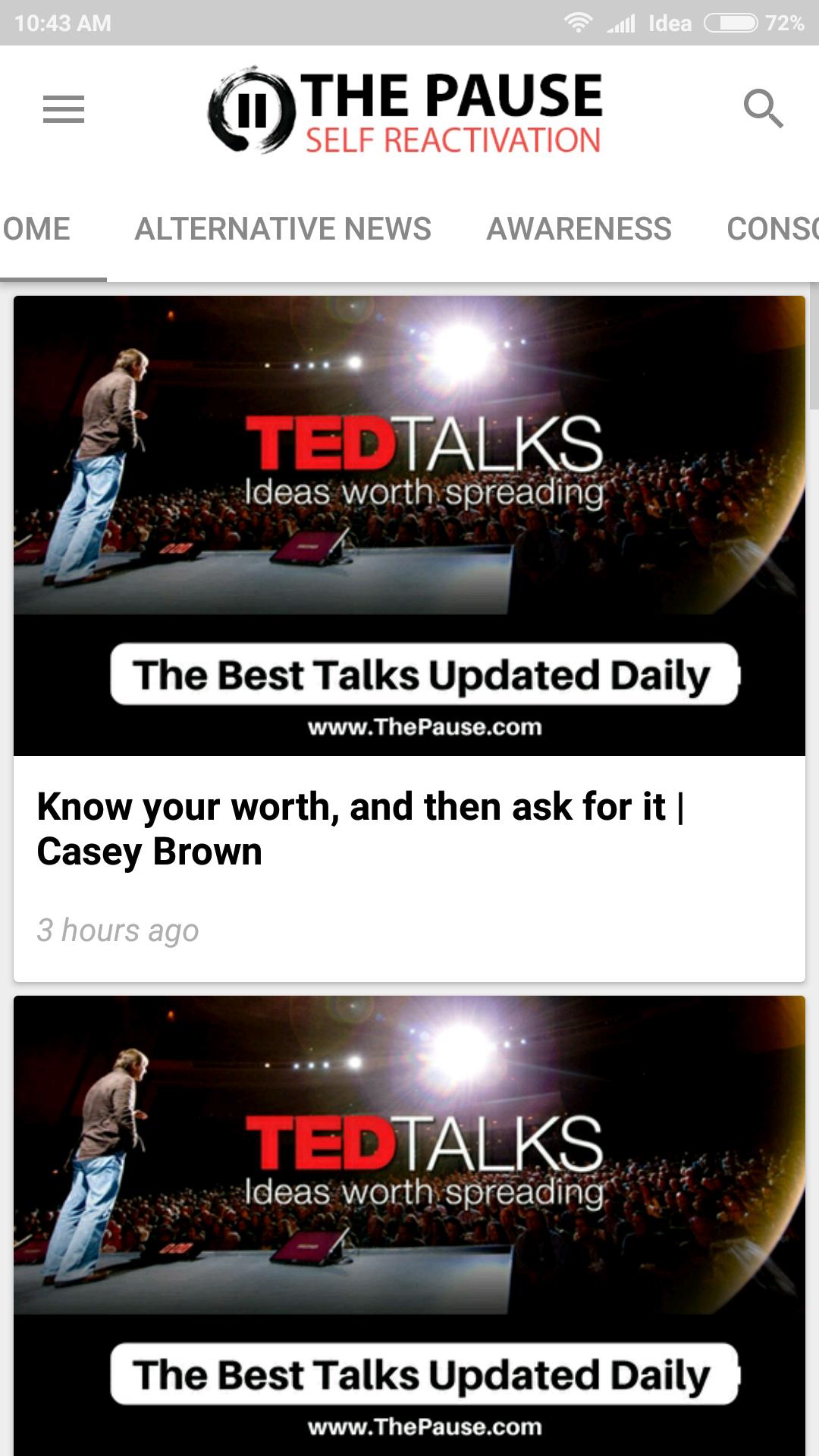The width and height of the screenshot is (819, 1456).
Task: Open the search icon
Action: 763,109
